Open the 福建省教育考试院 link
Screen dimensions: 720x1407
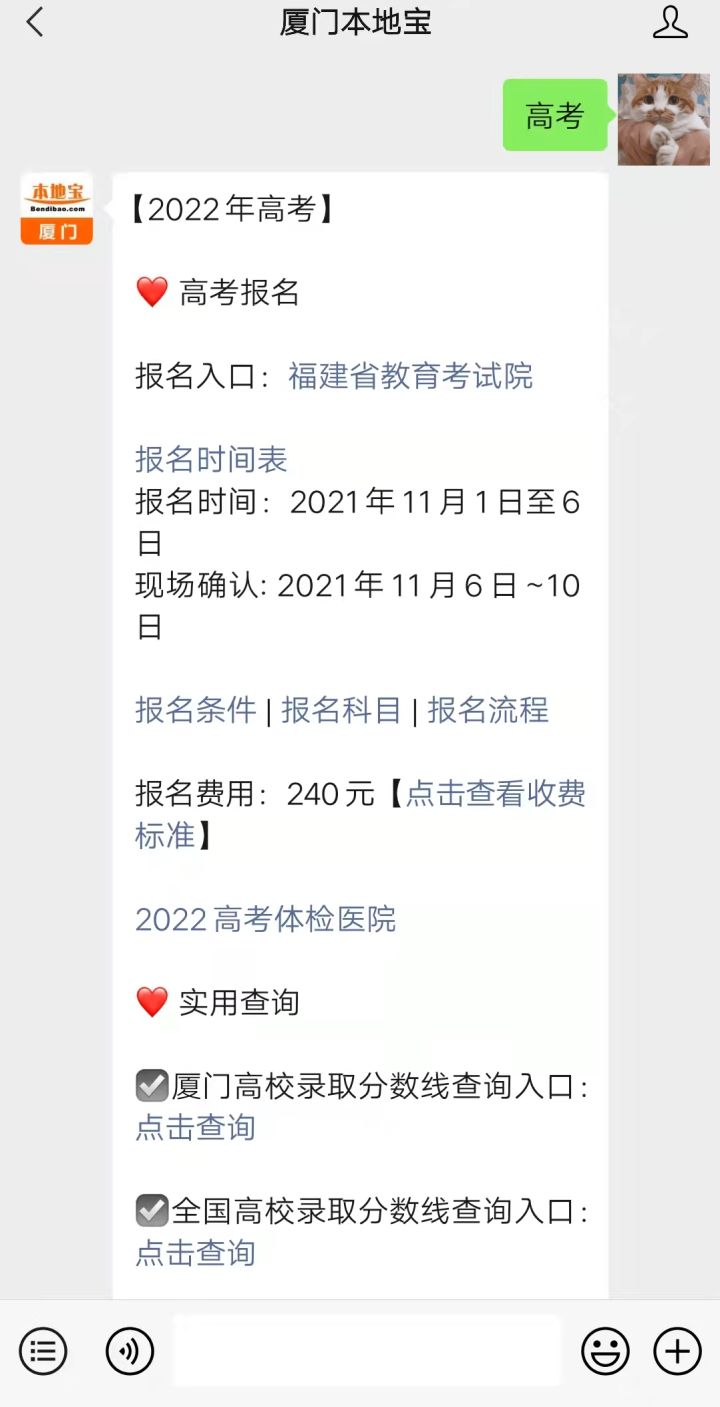click(410, 376)
